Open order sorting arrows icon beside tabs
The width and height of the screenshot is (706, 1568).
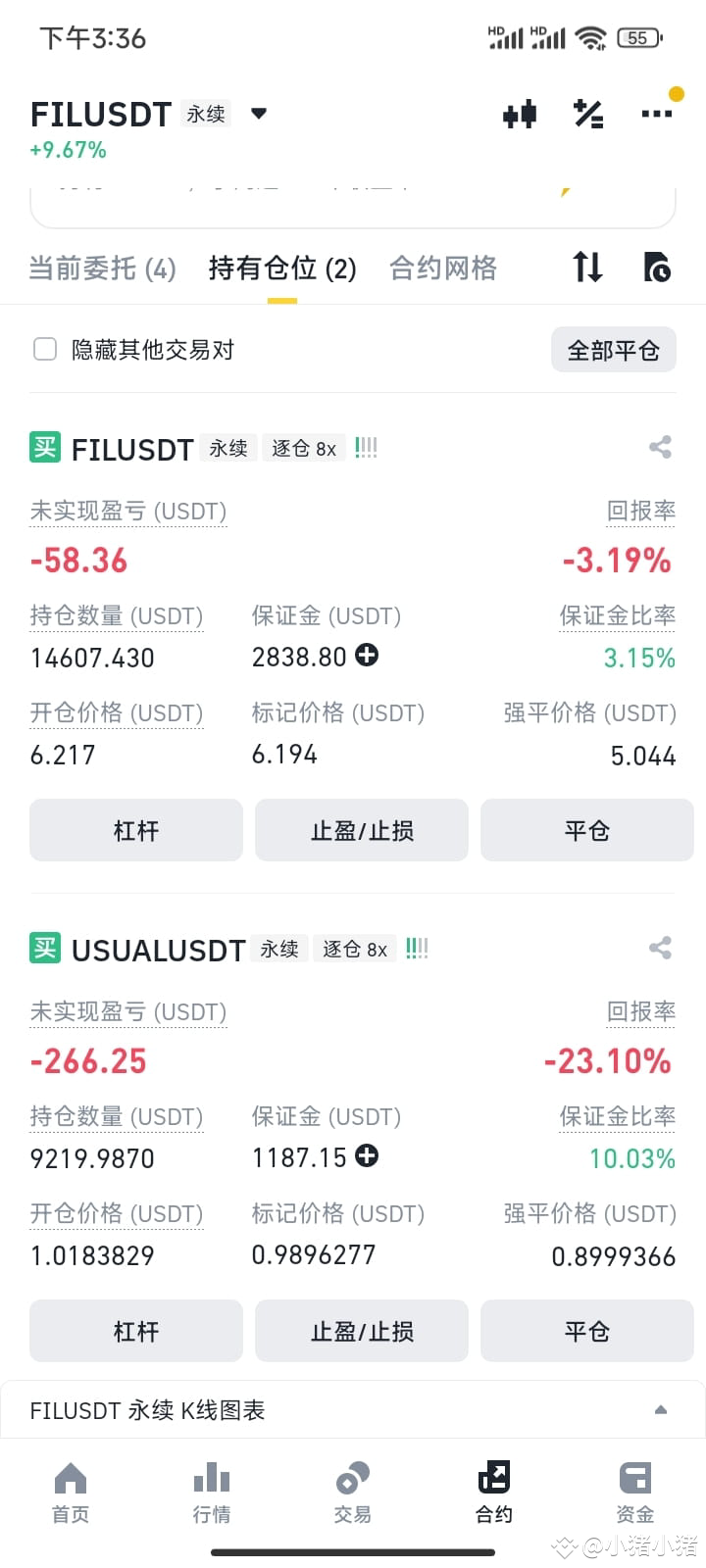pyautogui.click(x=586, y=268)
